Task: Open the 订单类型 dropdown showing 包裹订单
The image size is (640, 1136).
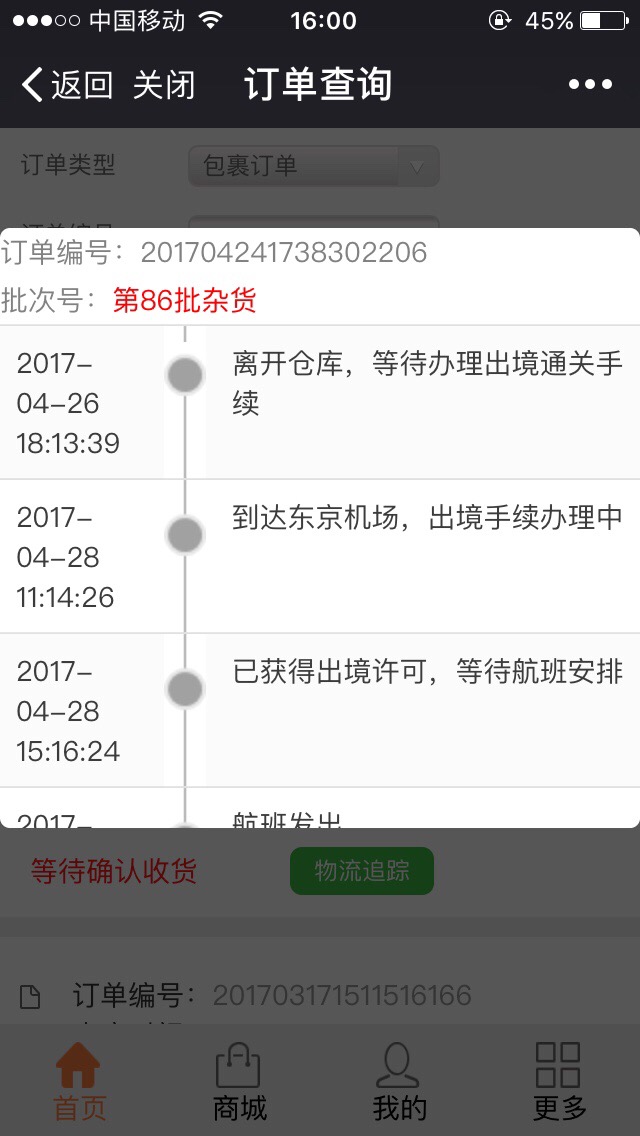Action: pos(314,167)
